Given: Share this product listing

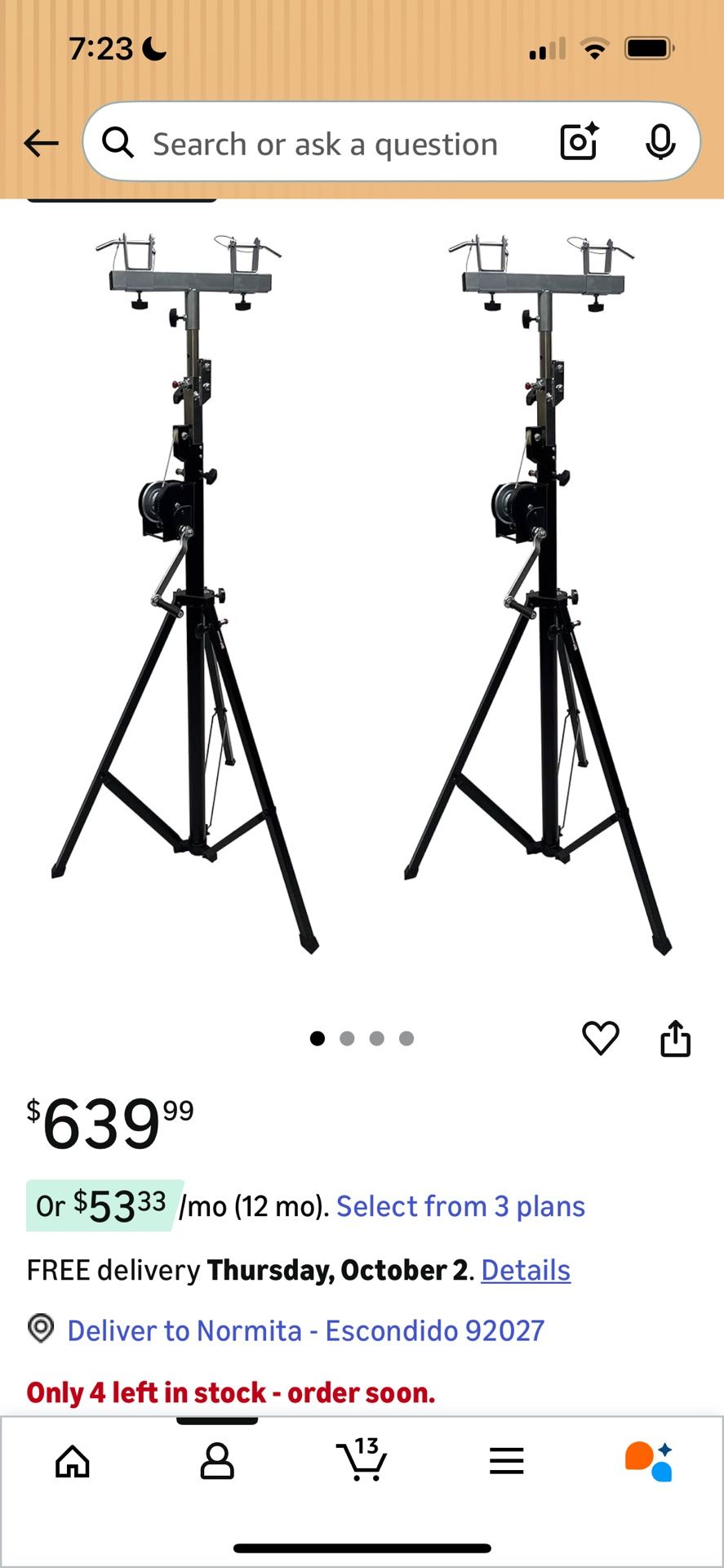Looking at the screenshot, I should coord(675,1038).
